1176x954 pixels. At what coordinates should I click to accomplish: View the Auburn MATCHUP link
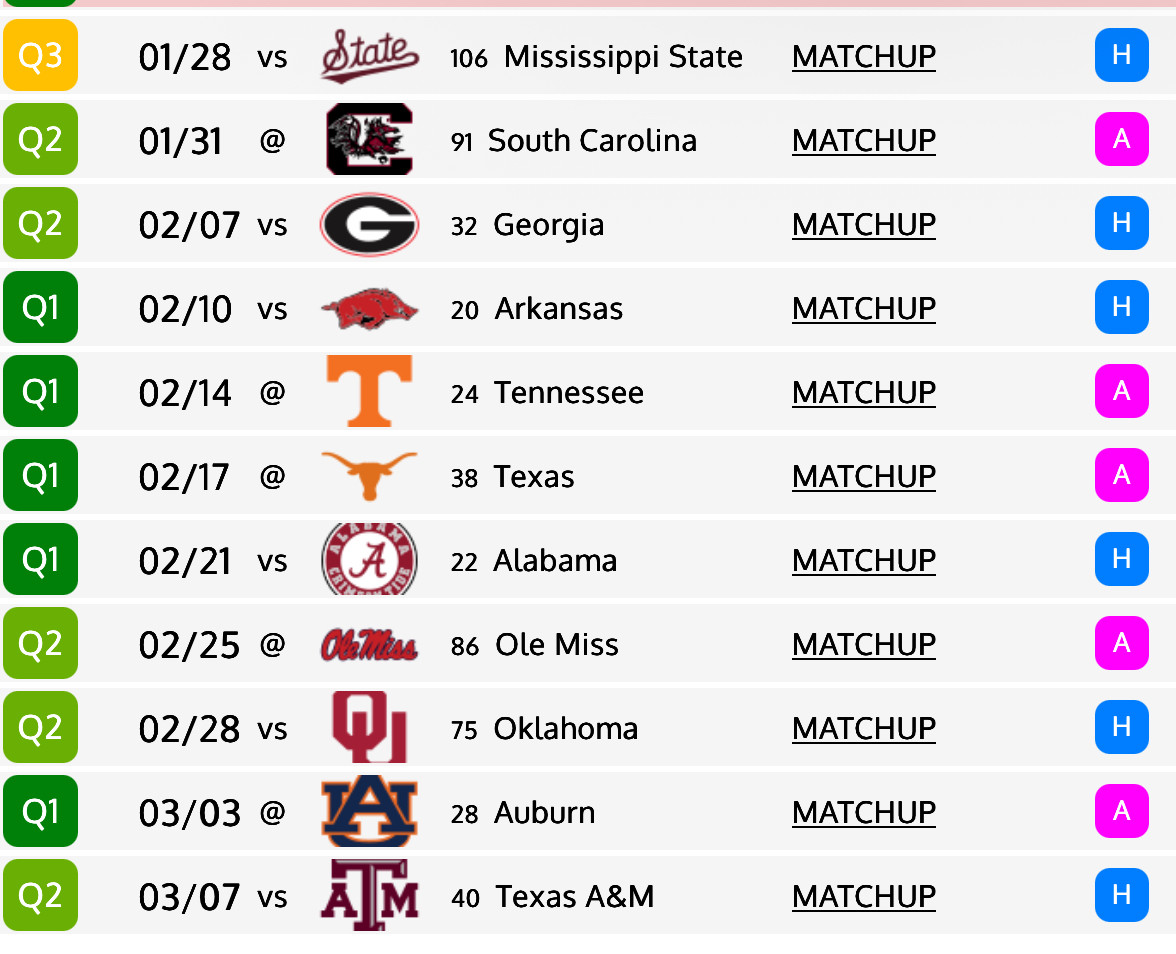(863, 812)
